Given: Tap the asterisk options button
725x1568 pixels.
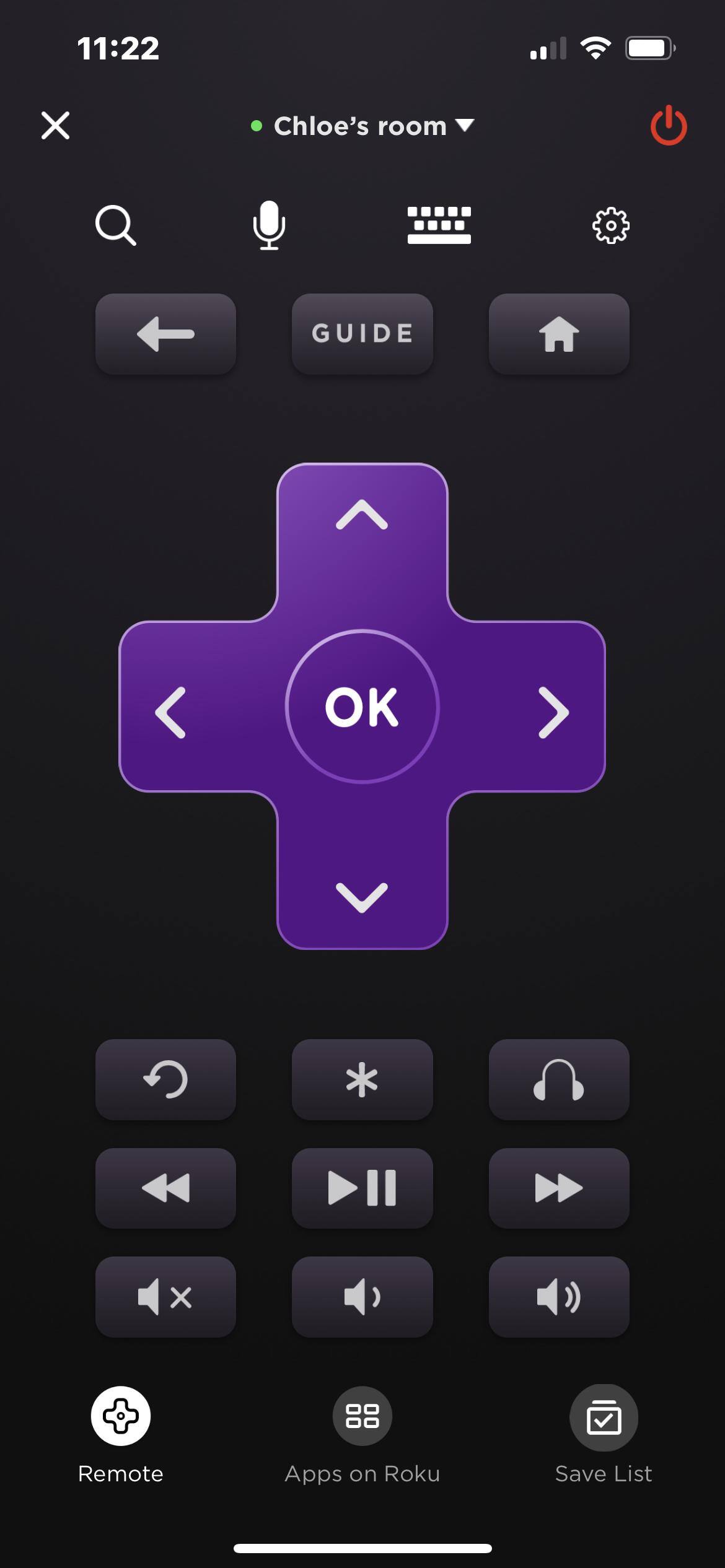Looking at the screenshot, I should [x=362, y=1079].
